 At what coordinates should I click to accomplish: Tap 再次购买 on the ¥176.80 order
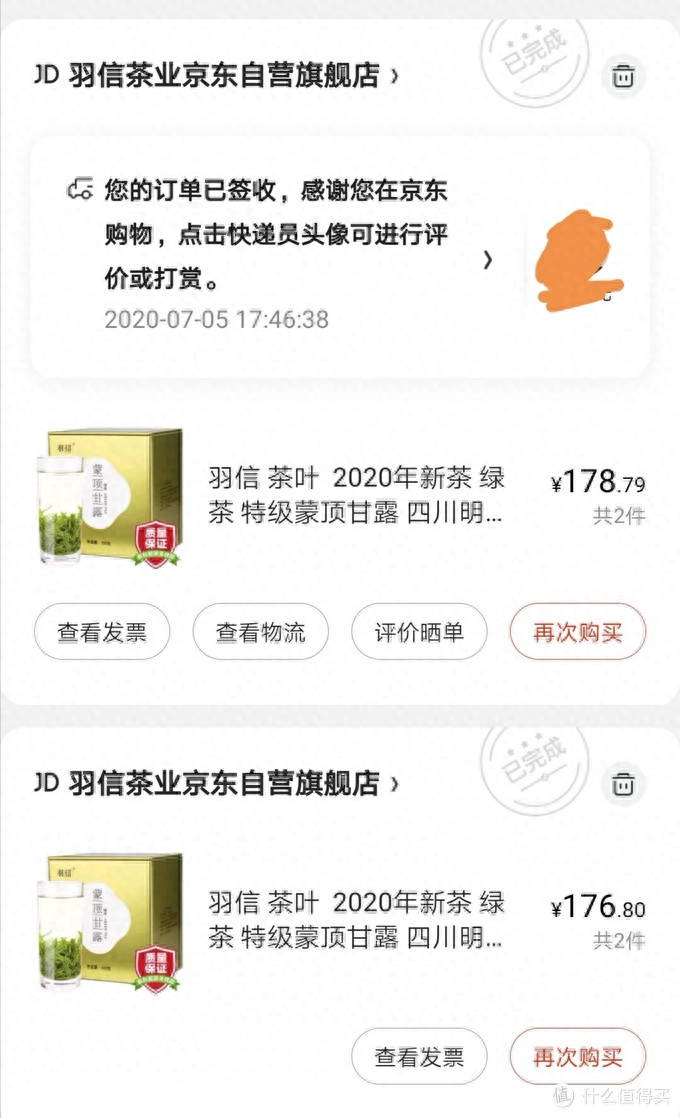[577, 1057]
